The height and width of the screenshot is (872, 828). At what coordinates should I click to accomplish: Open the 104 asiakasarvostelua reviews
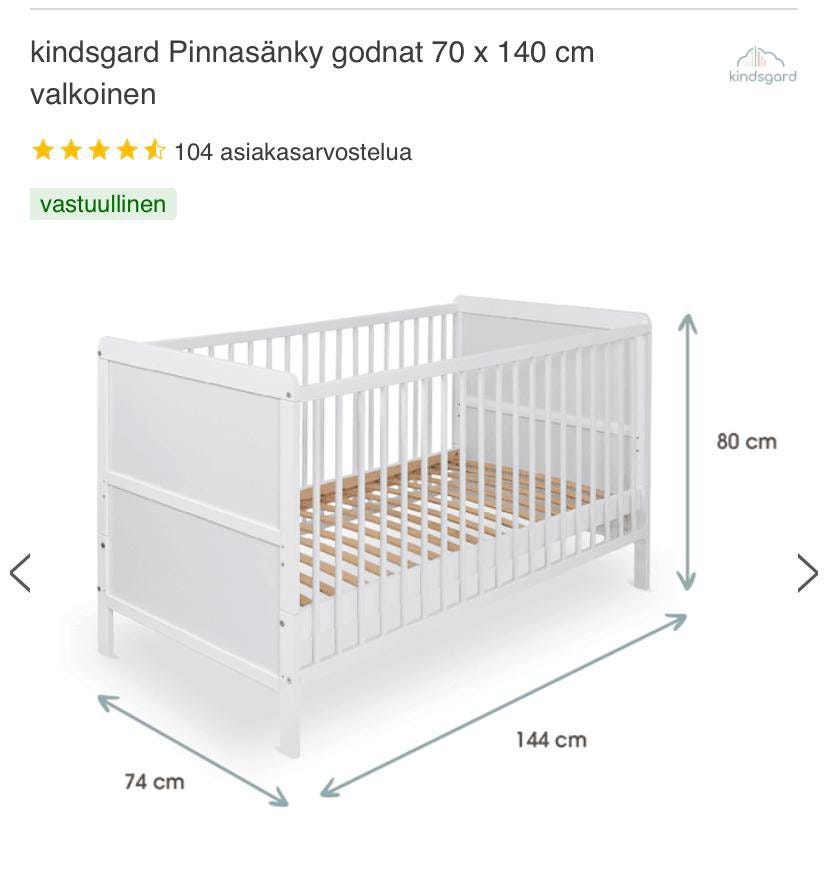(292, 152)
